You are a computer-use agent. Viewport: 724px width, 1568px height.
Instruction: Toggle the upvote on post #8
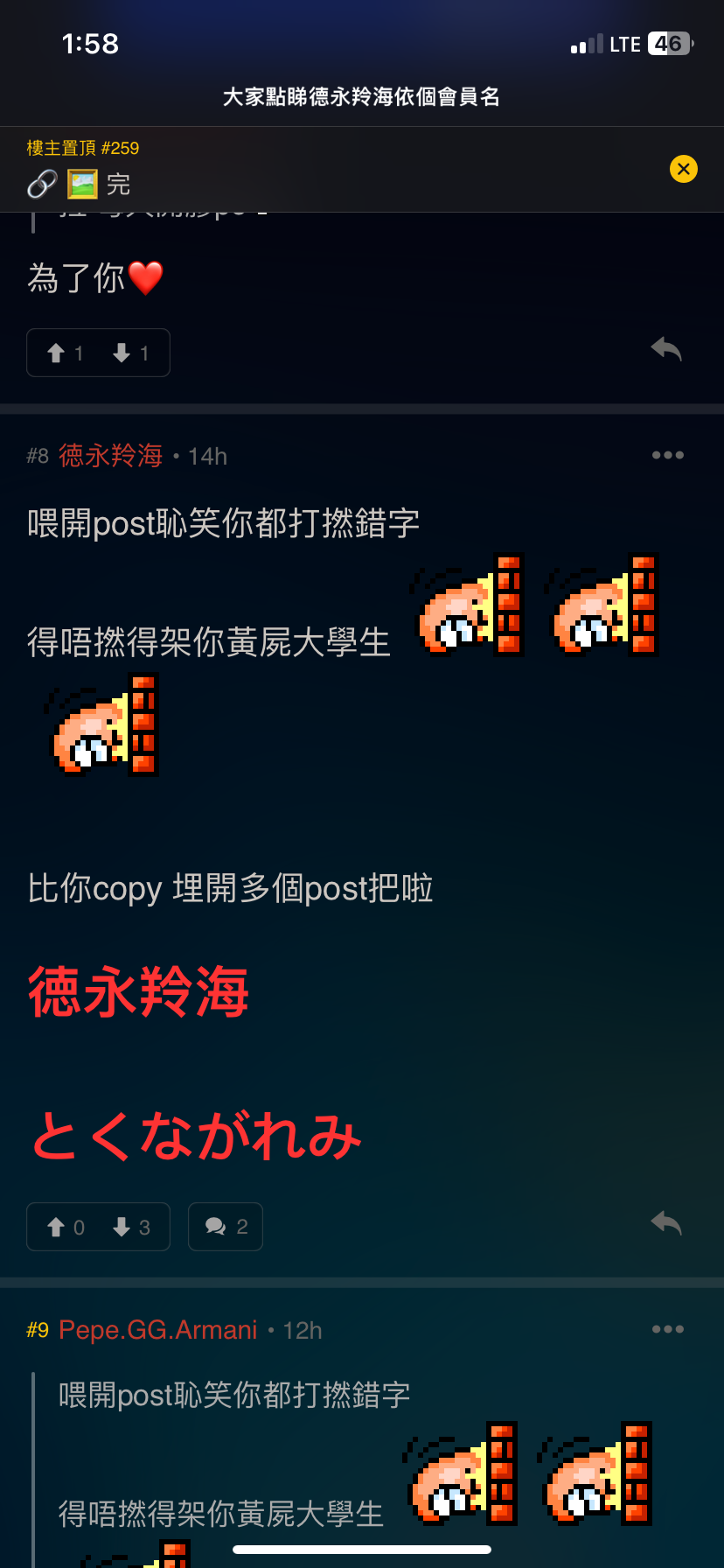tap(59, 1226)
